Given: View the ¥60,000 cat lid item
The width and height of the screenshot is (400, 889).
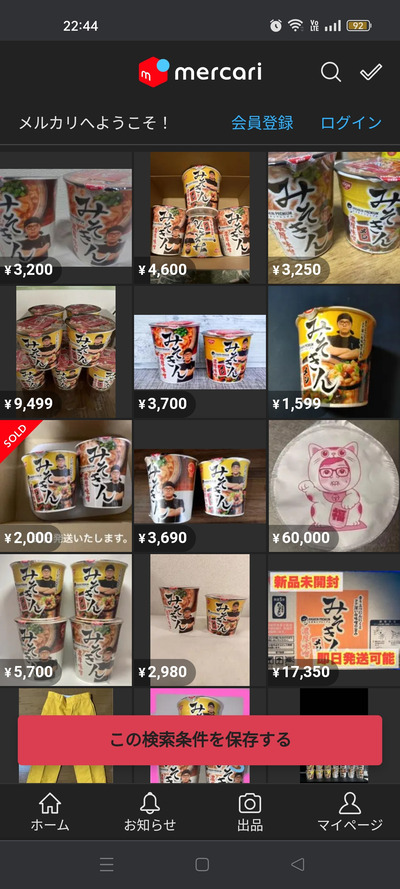Looking at the screenshot, I should click(334, 486).
